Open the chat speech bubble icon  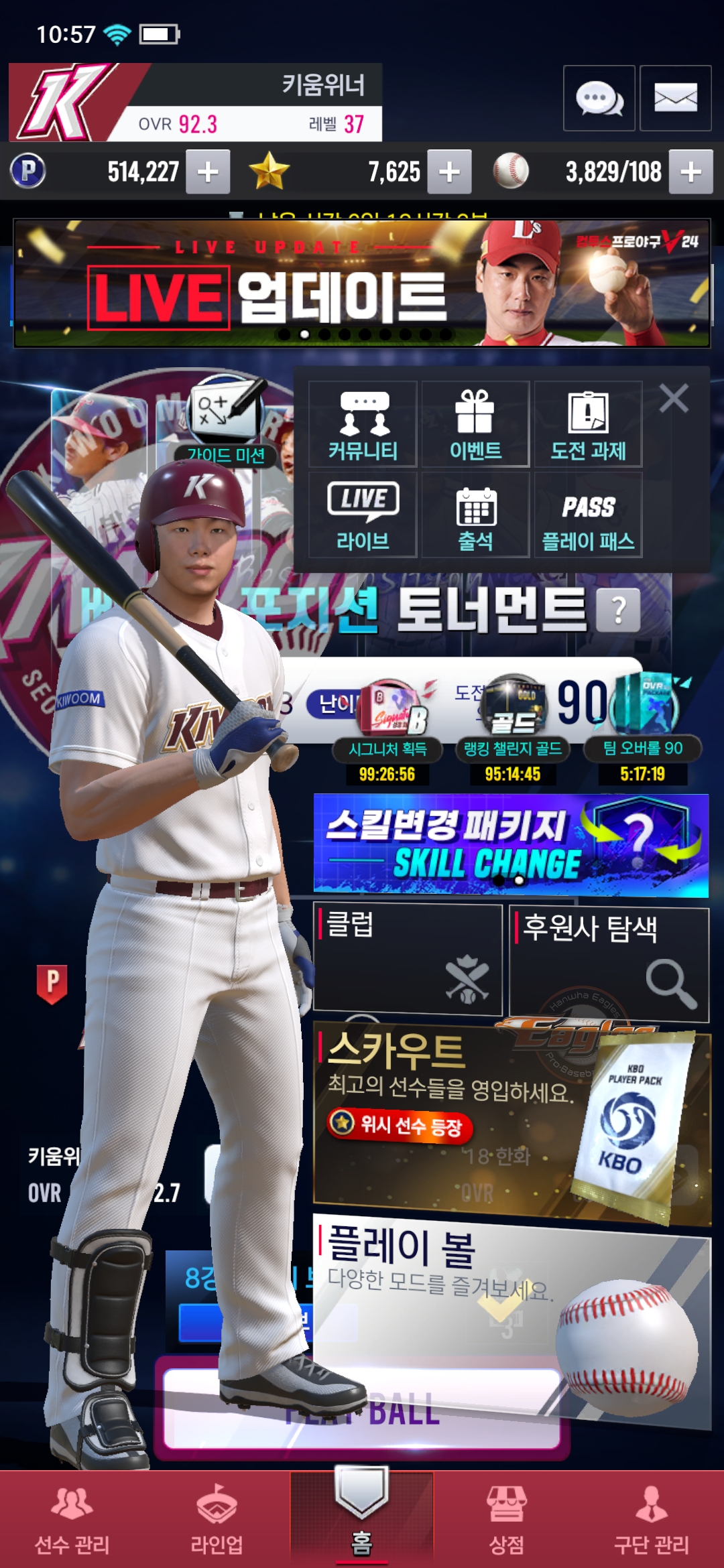[x=599, y=98]
